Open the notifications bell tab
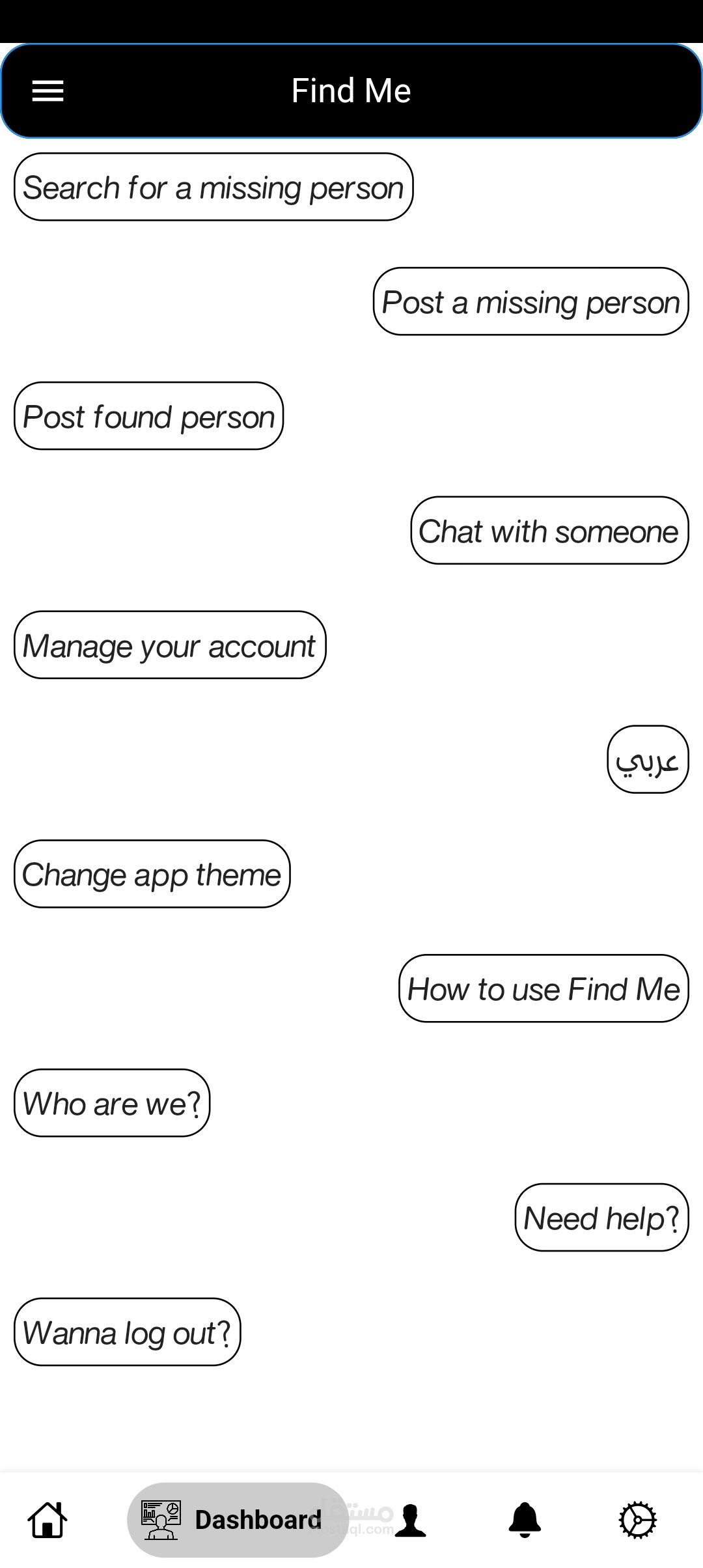This screenshot has height=1568, width=703. click(525, 1520)
